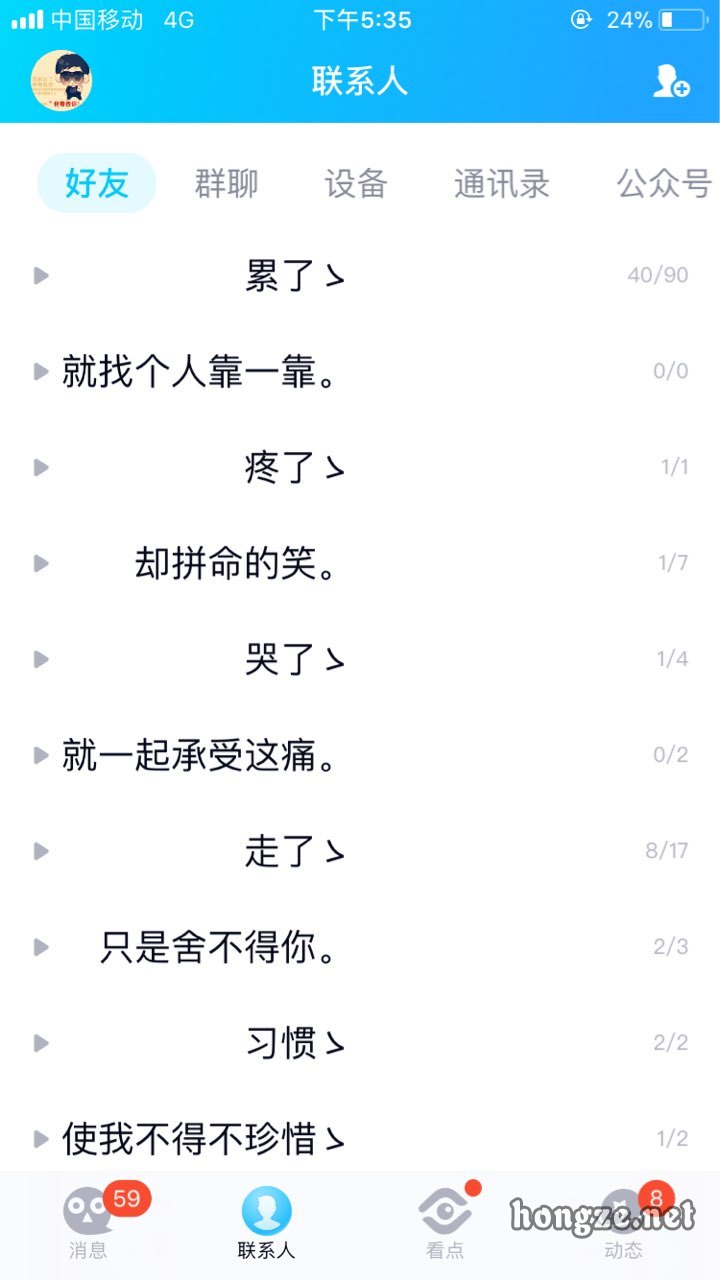The width and height of the screenshot is (720, 1280).
Task: Go to the 消息 tab
Action: click(x=90, y=1222)
